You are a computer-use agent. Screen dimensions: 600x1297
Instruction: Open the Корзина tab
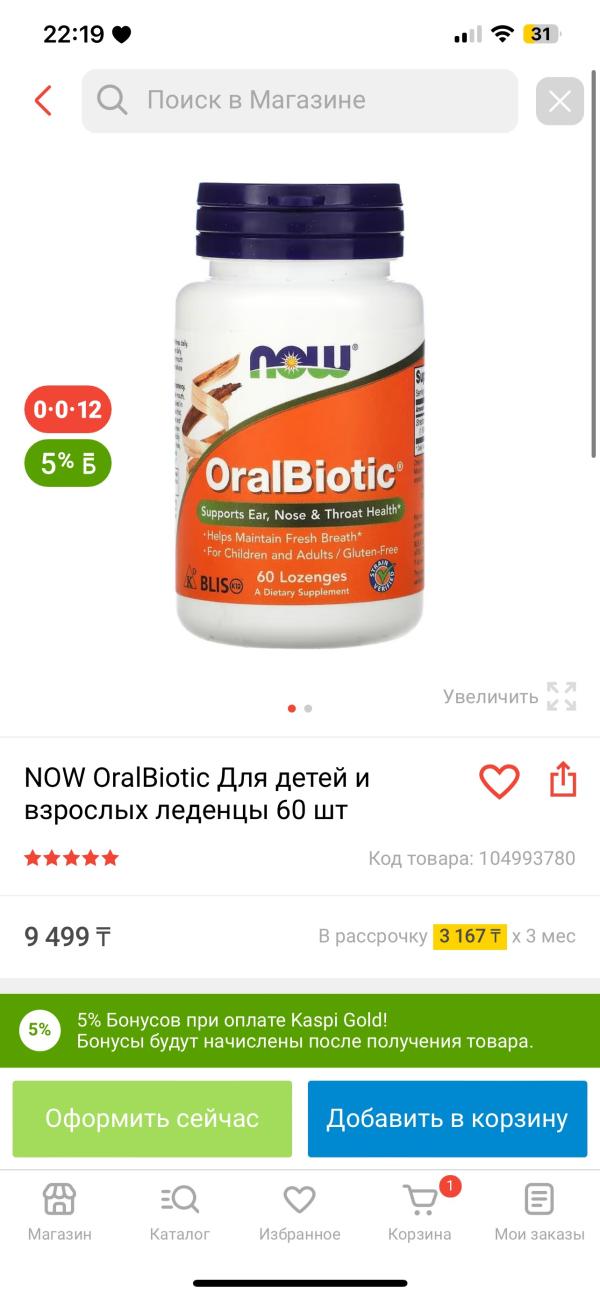pyautogui.click(x=420, y=1211)
